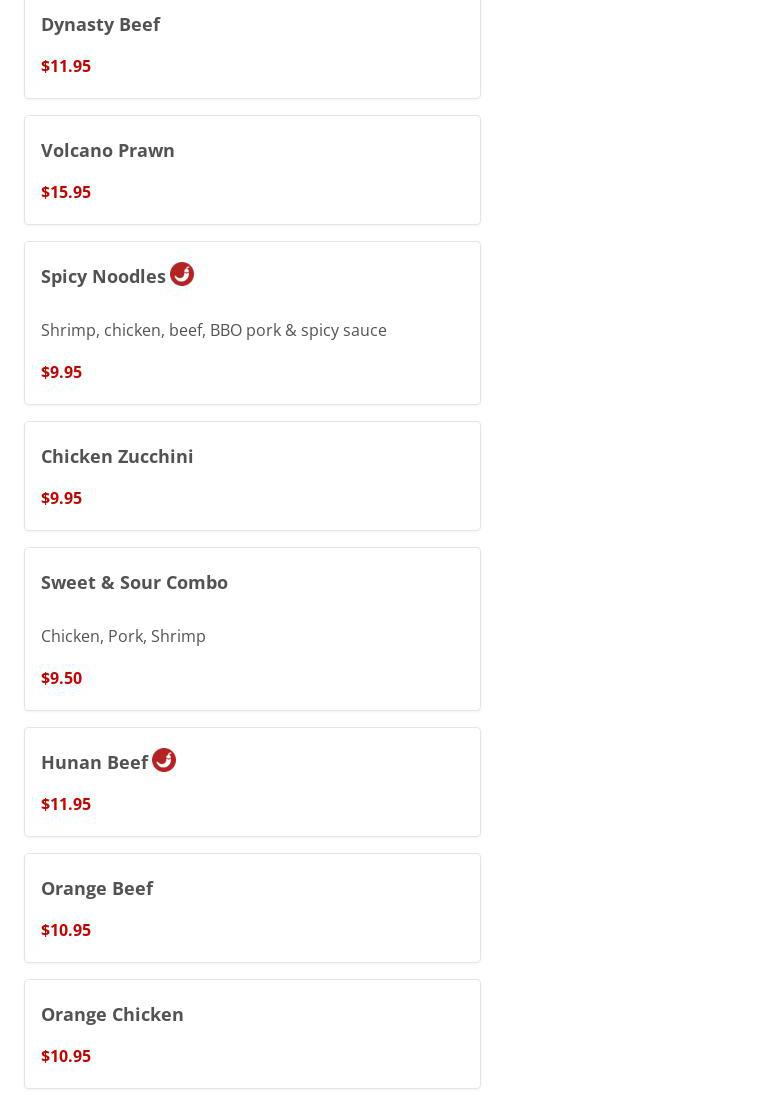Open the Sweet & Sour Combo item

252,628
